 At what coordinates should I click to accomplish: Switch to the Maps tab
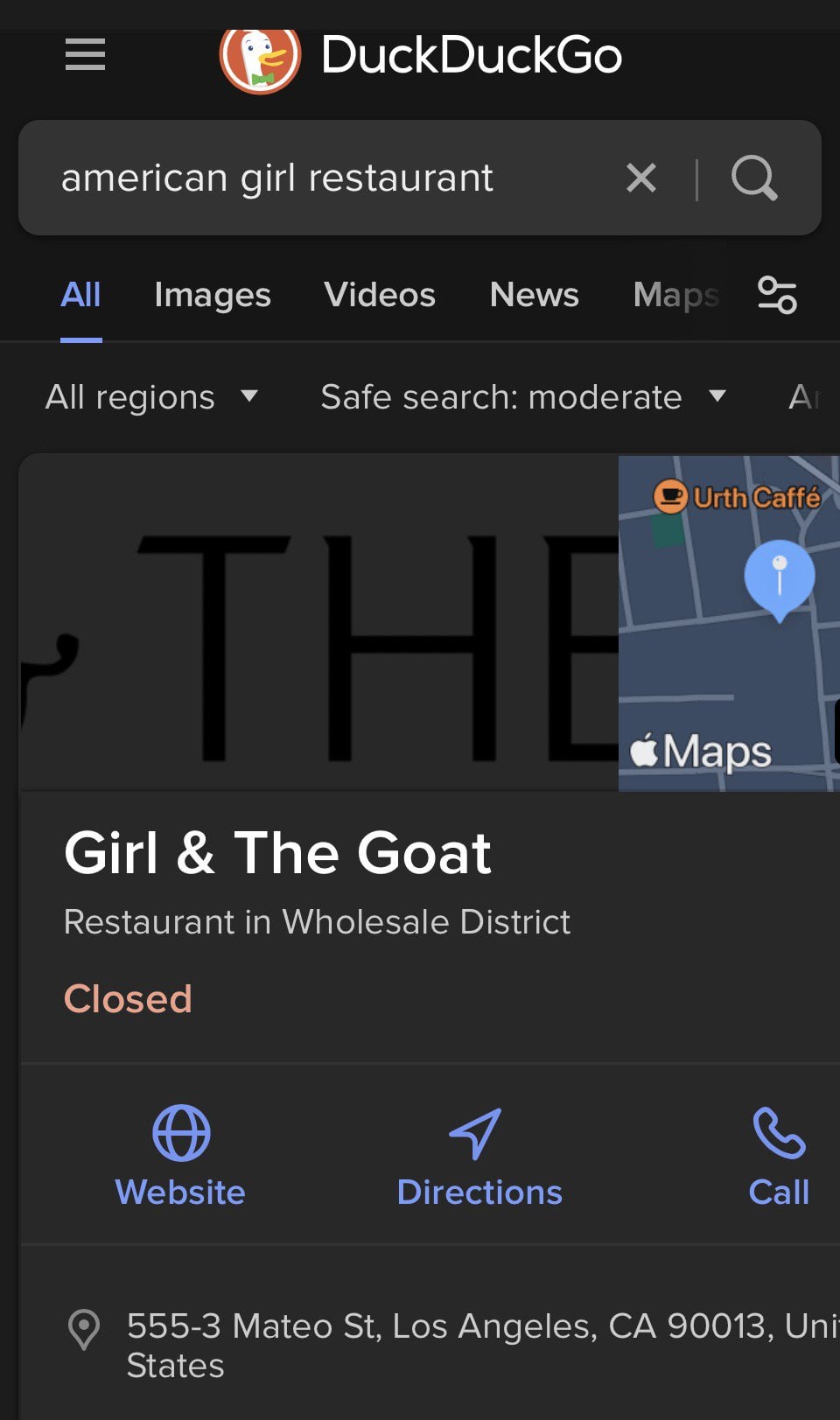pyautogui.click(x=675, y=296)
